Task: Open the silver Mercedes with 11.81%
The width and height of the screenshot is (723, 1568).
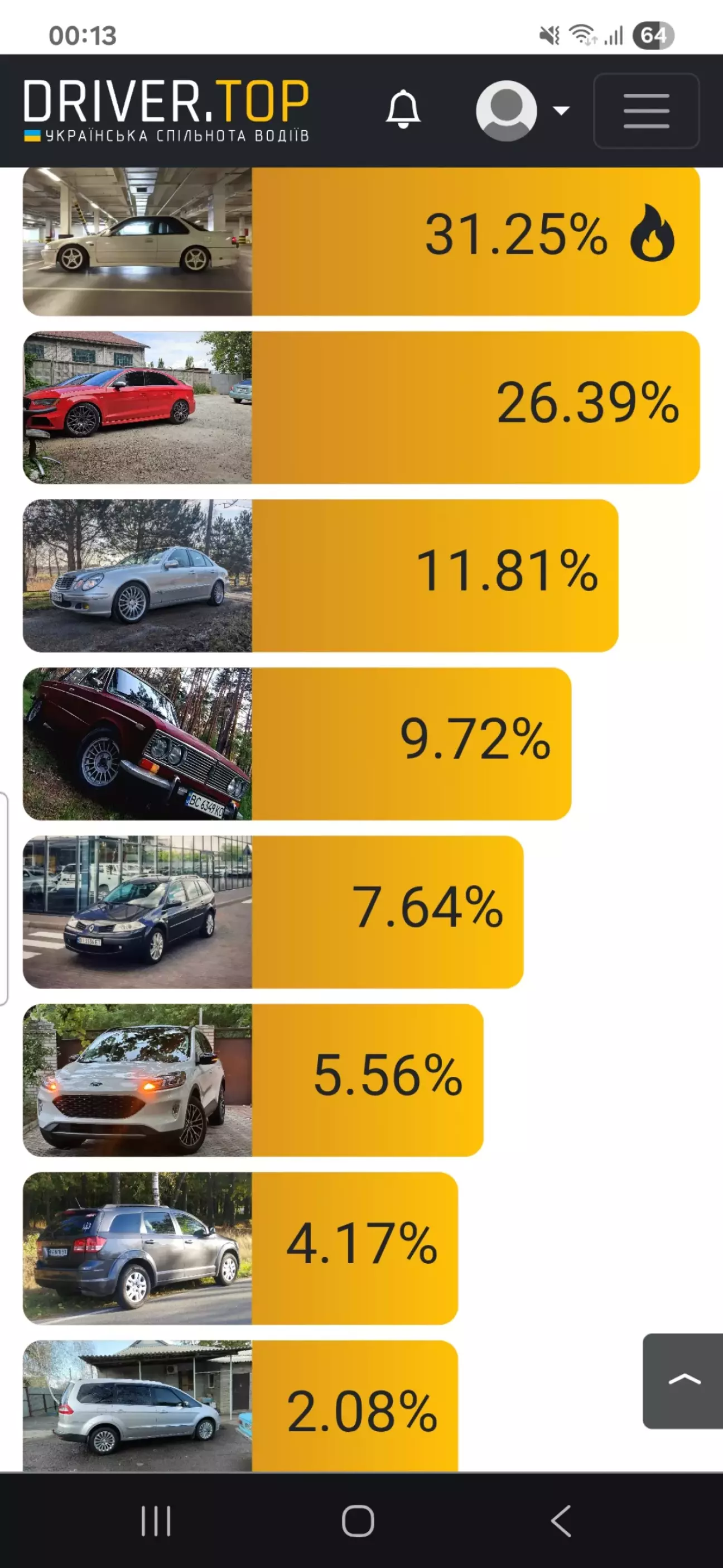Action: [138, 575]
